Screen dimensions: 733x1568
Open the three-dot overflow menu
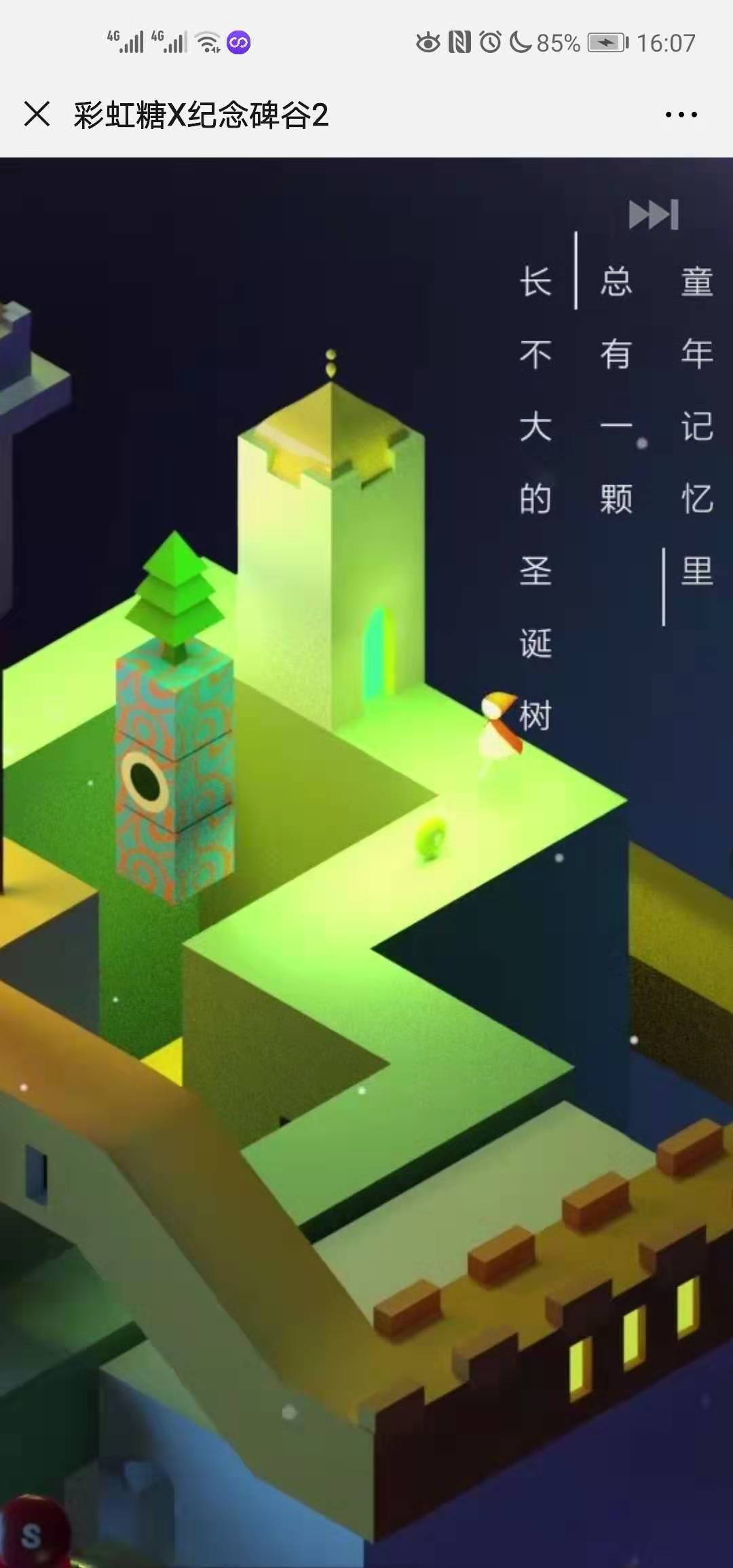(681, 115)
